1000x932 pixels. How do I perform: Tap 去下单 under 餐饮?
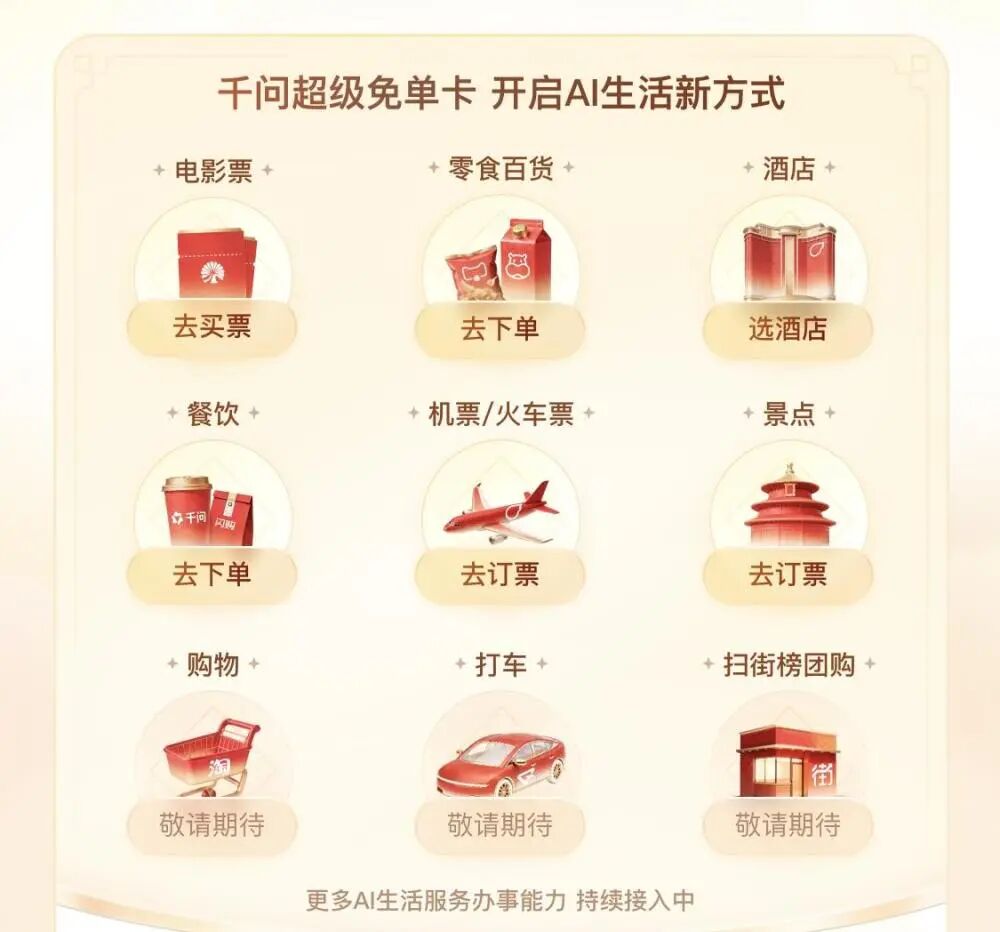coord(212,575)
